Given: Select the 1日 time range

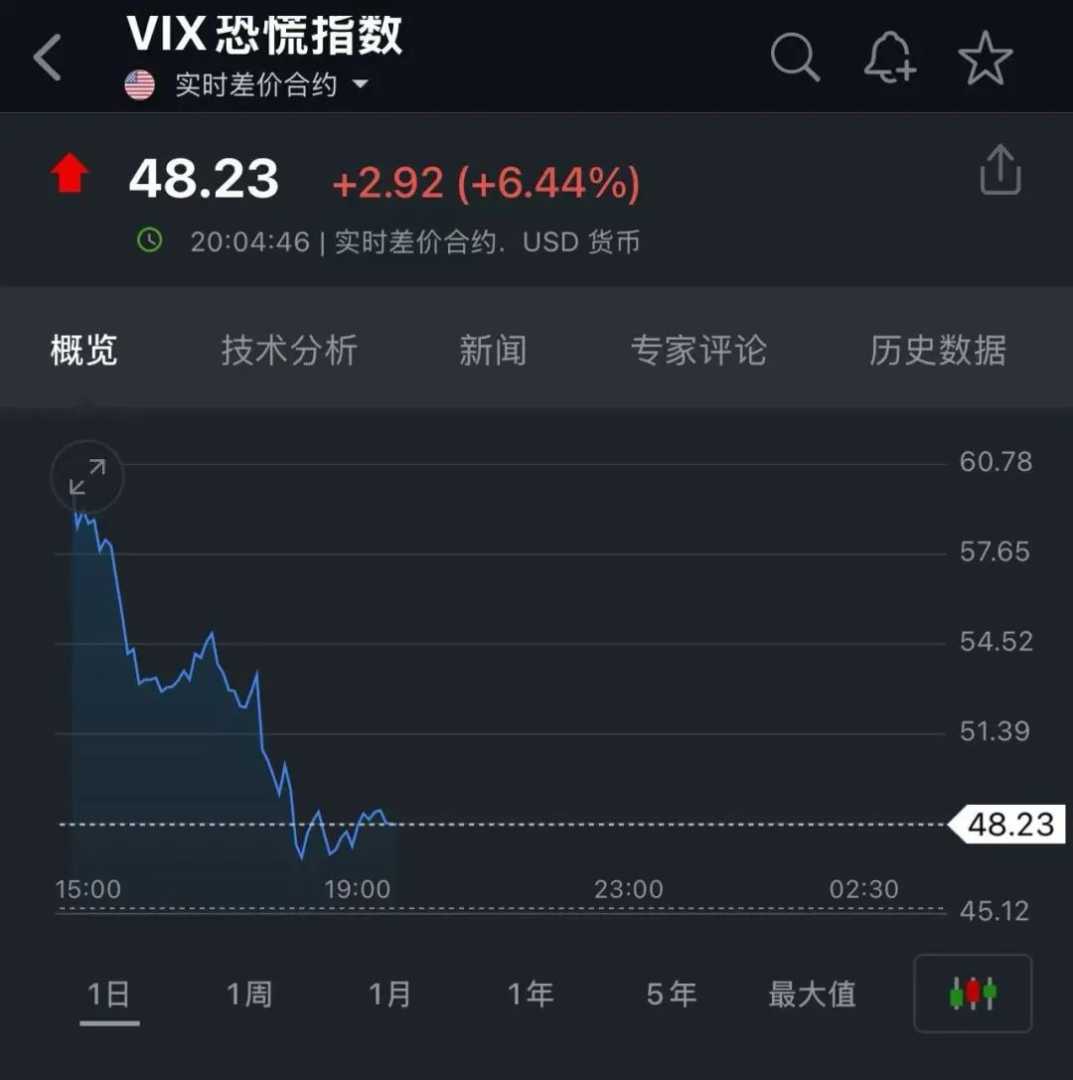Looking at the screenshot, I should pyautogui.click(x=109, y=994).
